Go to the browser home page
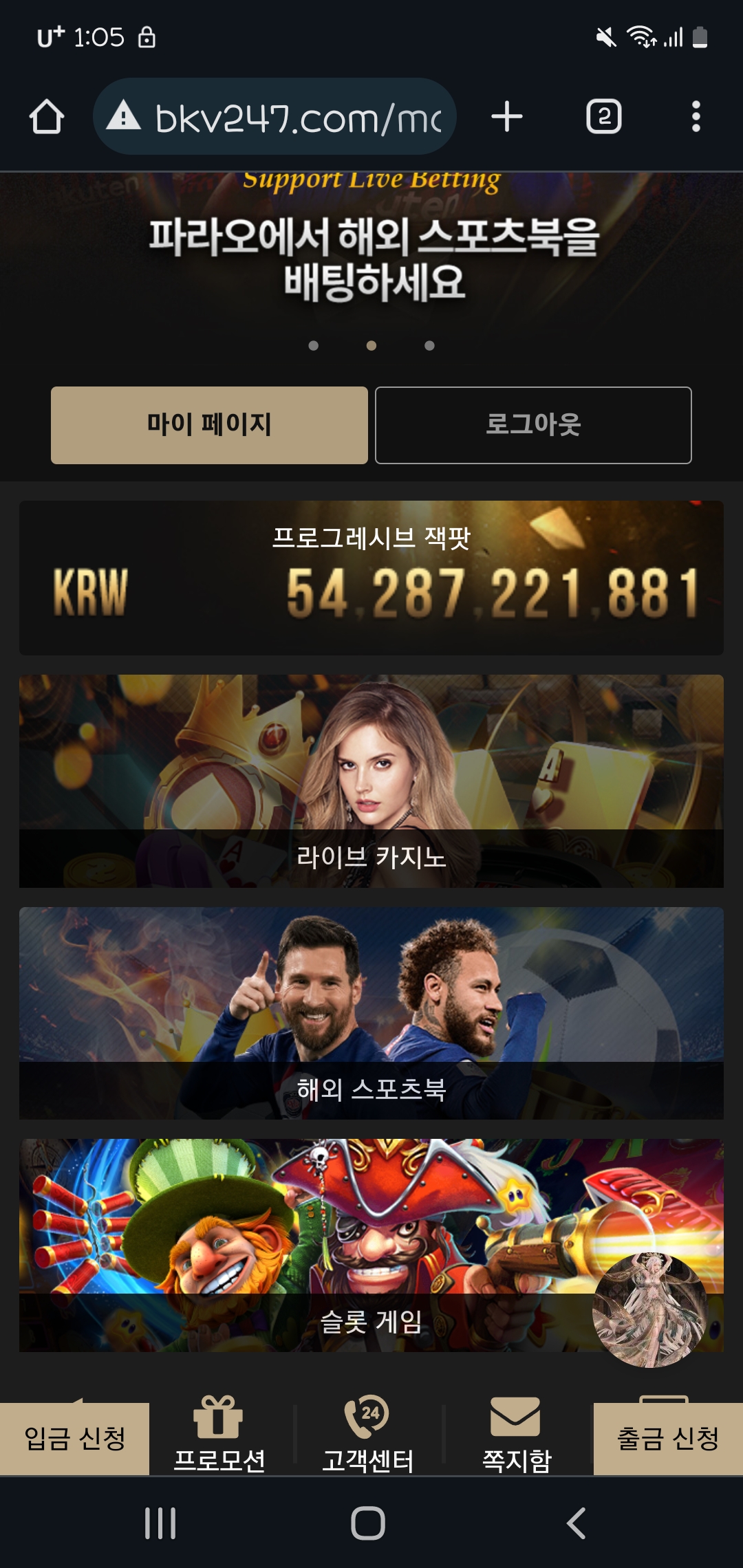Viewport: 743px width, 1568px height. tap(47, 117)
